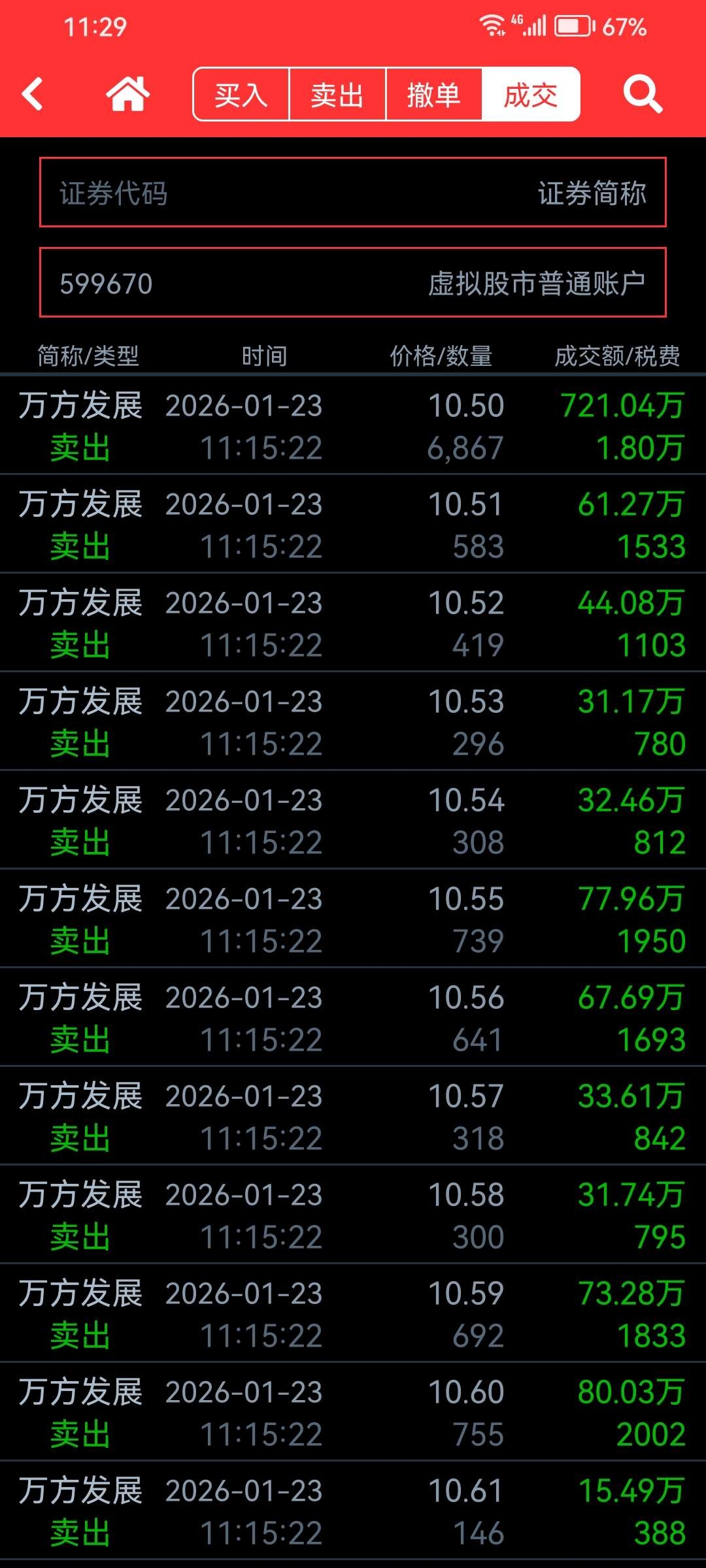The image size is (706, 1568).
Task: Switch to the 卖出 tab
Action: pyautogui.click(x=337, y=95)
